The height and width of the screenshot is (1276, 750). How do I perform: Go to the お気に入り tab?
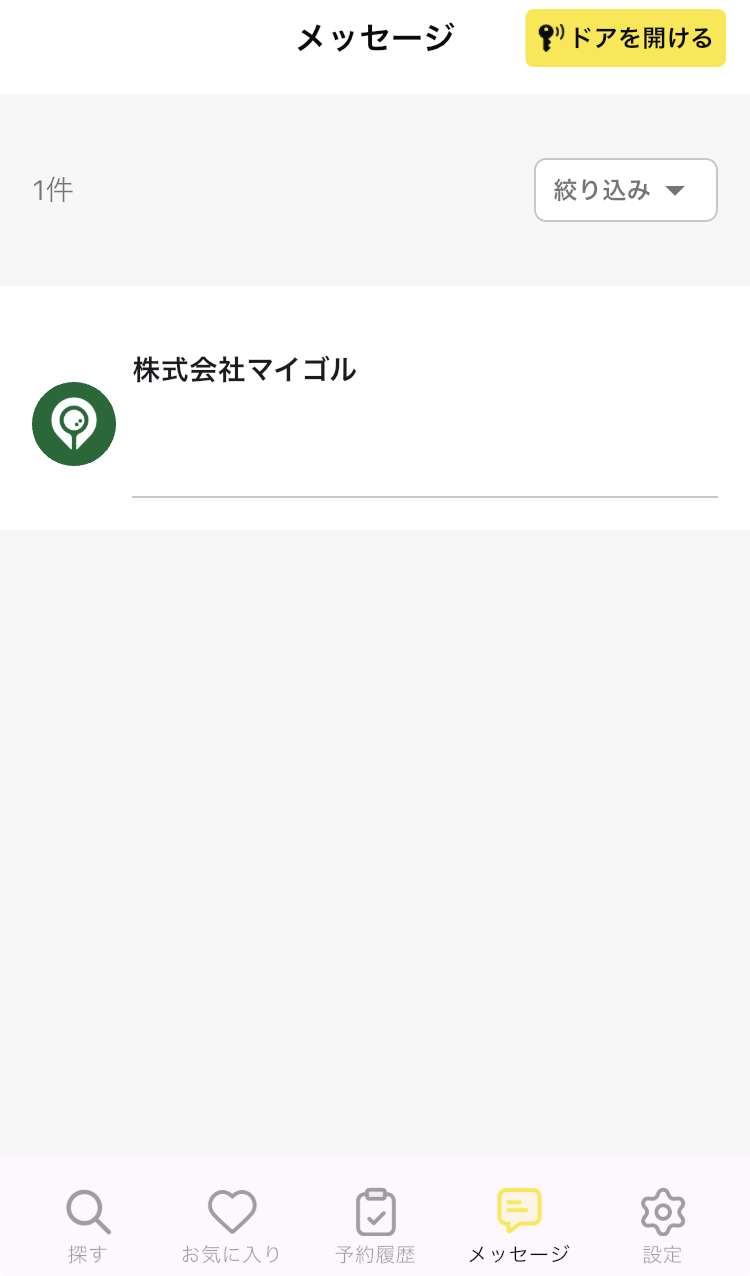tap(231, 1225)
